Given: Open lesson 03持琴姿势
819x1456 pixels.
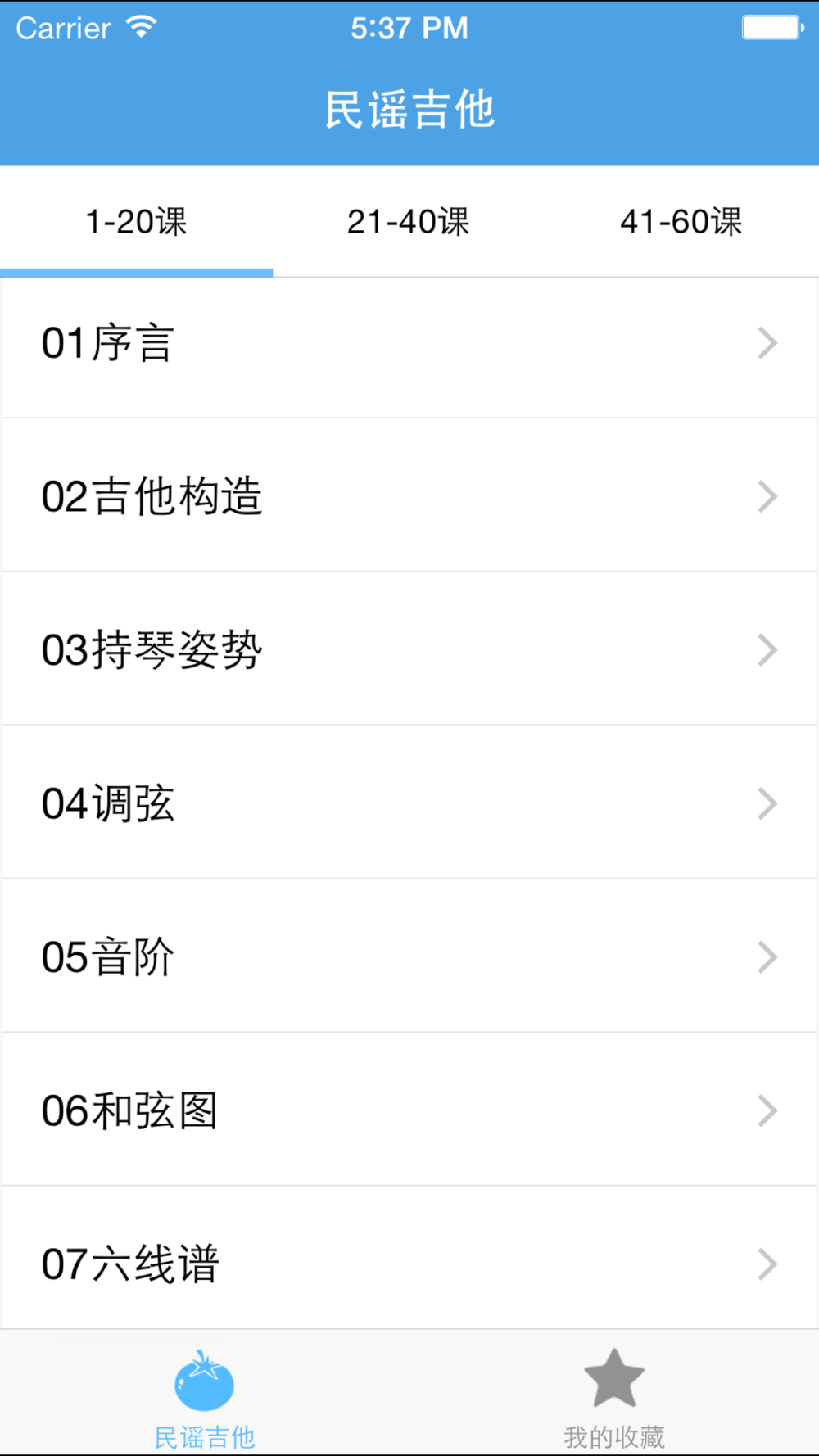Looking at the screenshot, I should (409, 650).
